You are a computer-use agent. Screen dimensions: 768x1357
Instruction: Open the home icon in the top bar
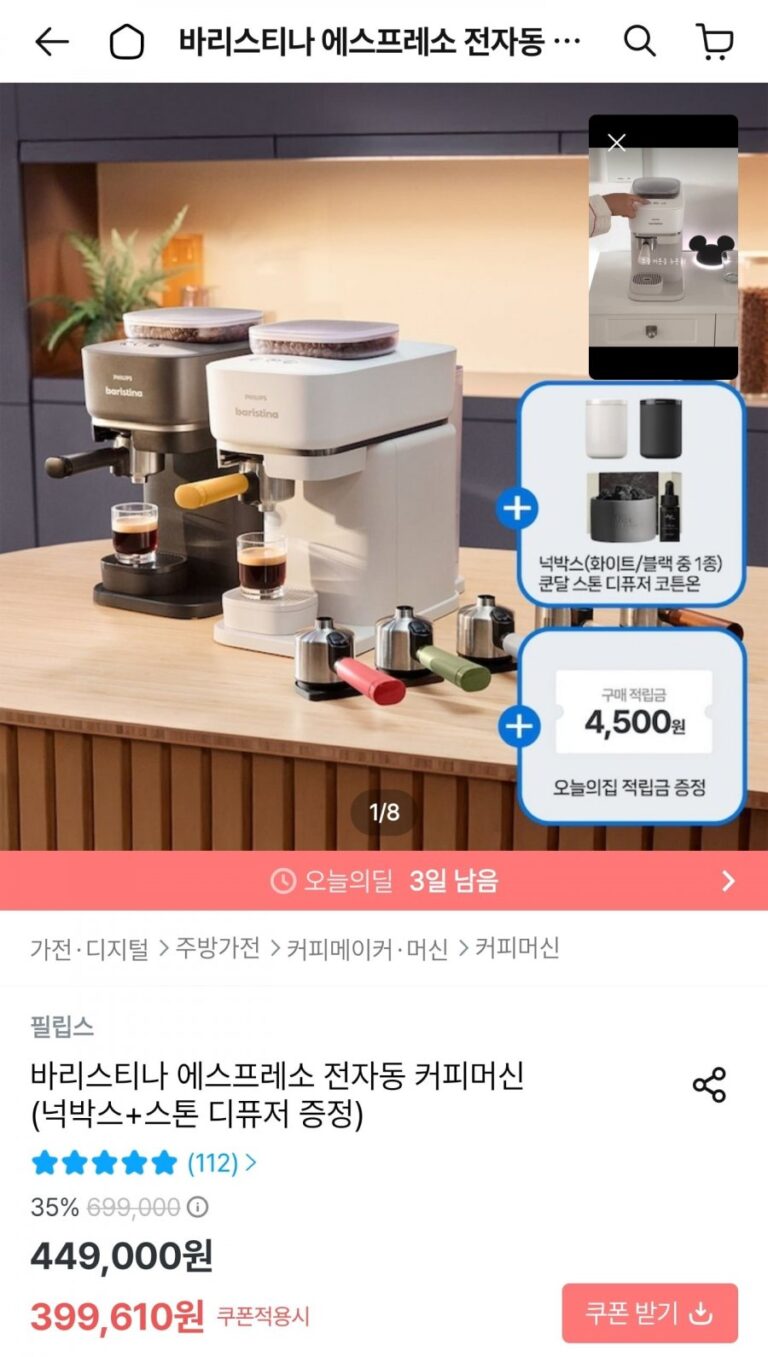[127, 42]
